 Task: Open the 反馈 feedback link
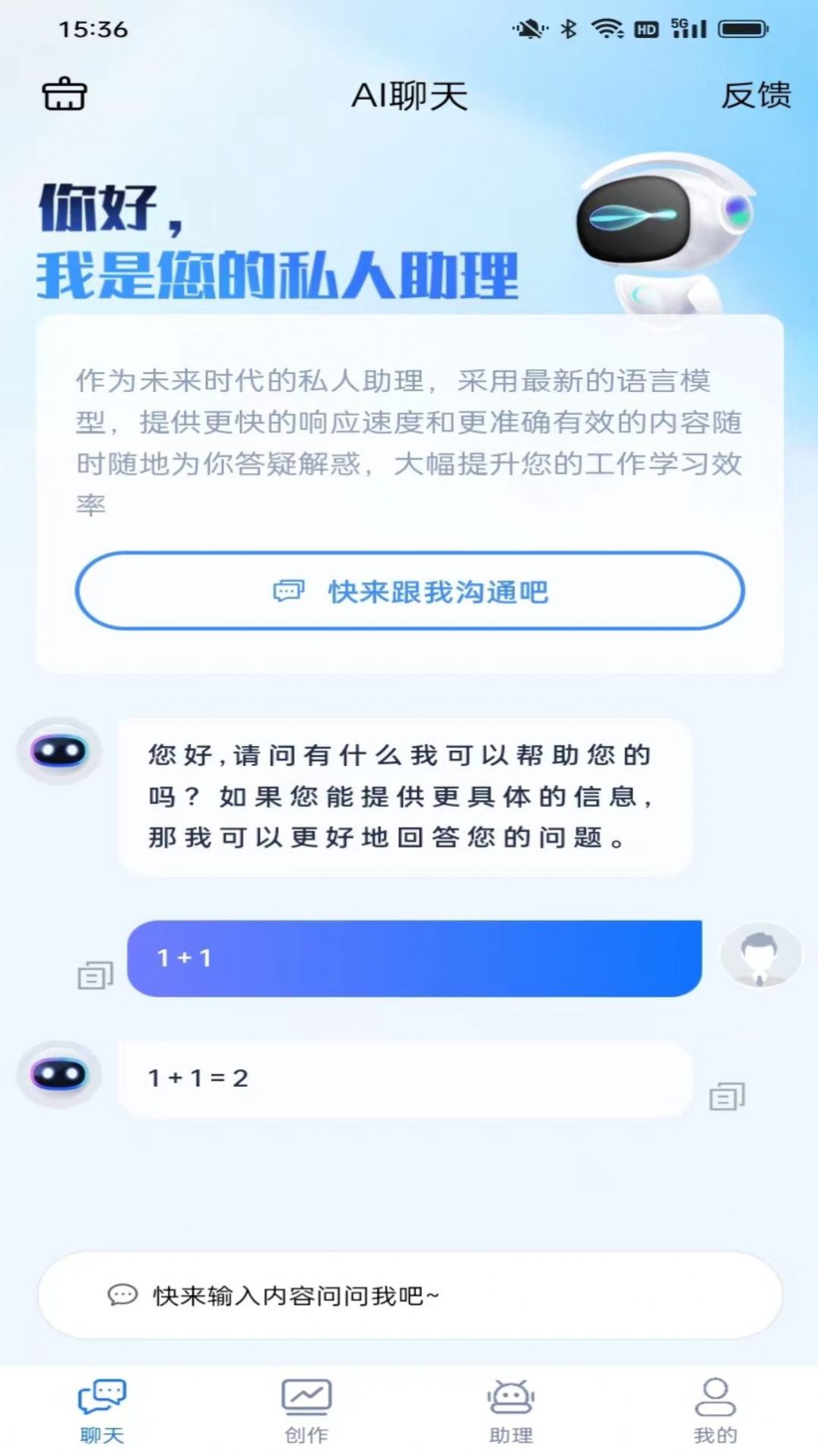click(756, 97)
